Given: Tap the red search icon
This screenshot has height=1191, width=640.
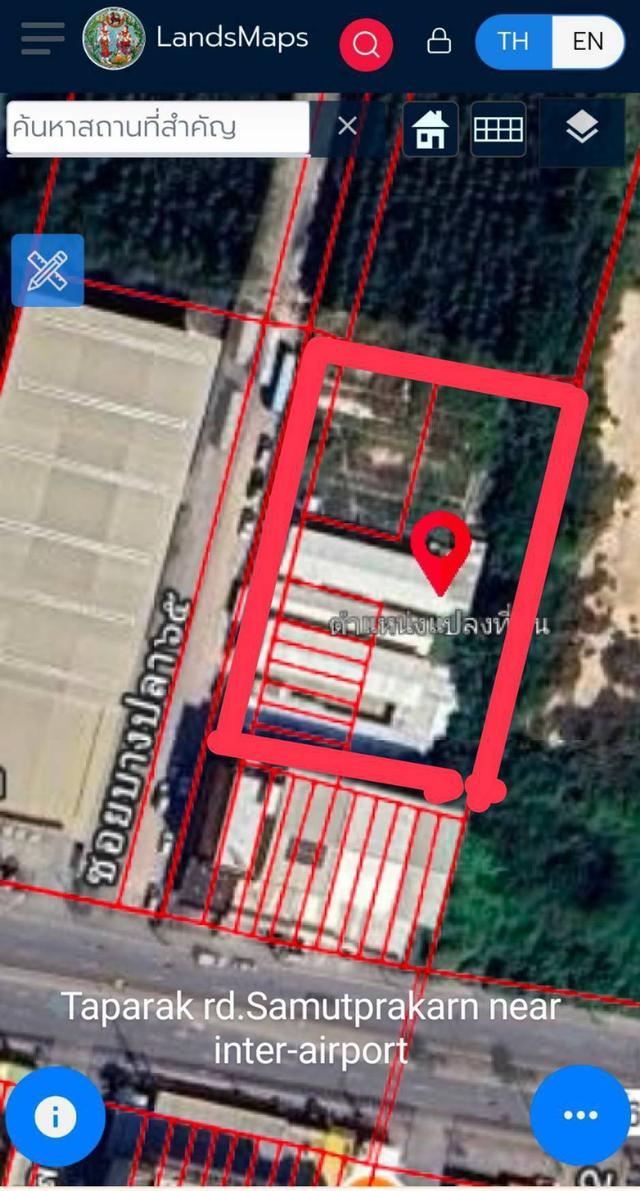Looking at the screenshot, I should pyautogui.click(x=366, y=43).
